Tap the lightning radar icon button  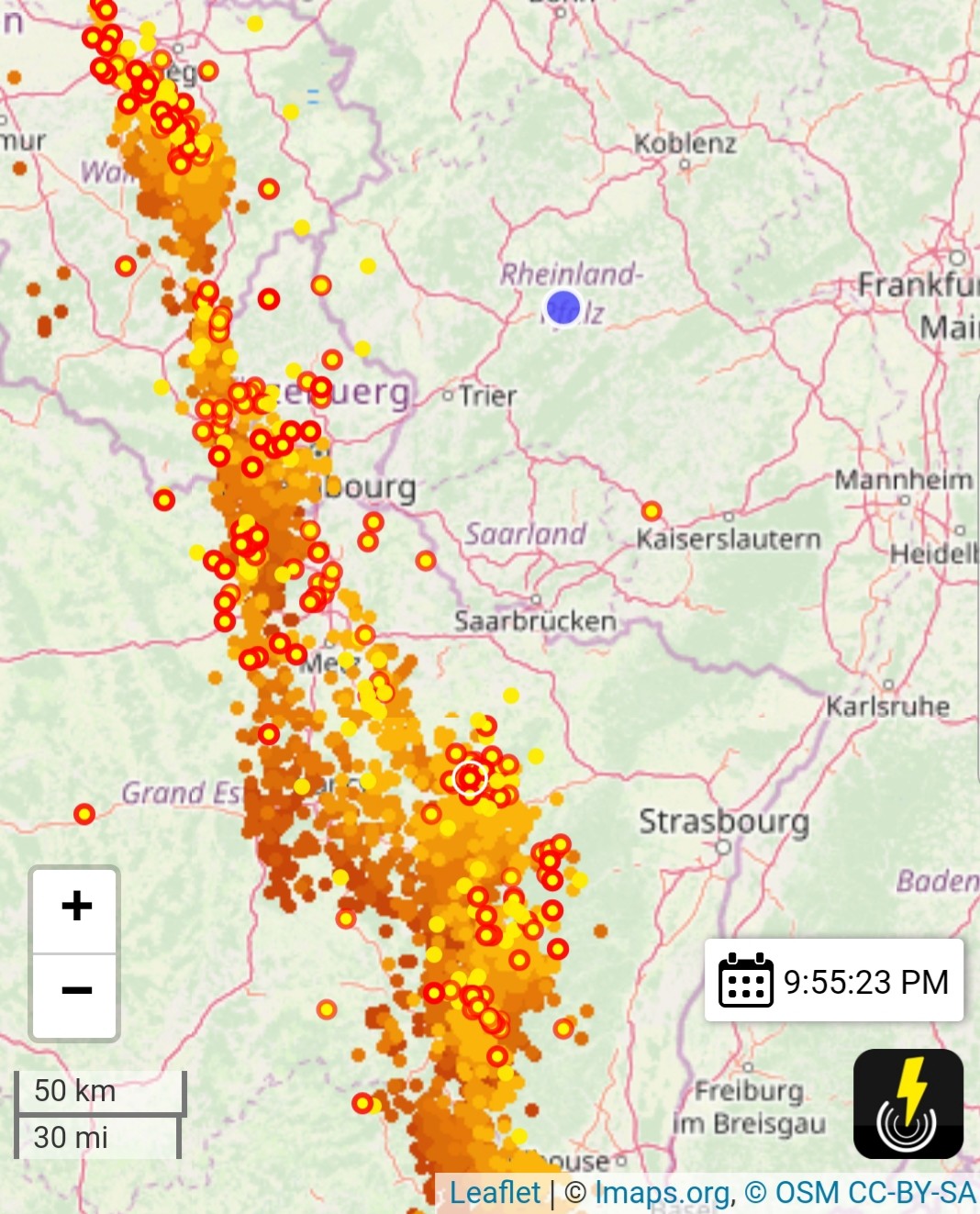pos(908,1104)
